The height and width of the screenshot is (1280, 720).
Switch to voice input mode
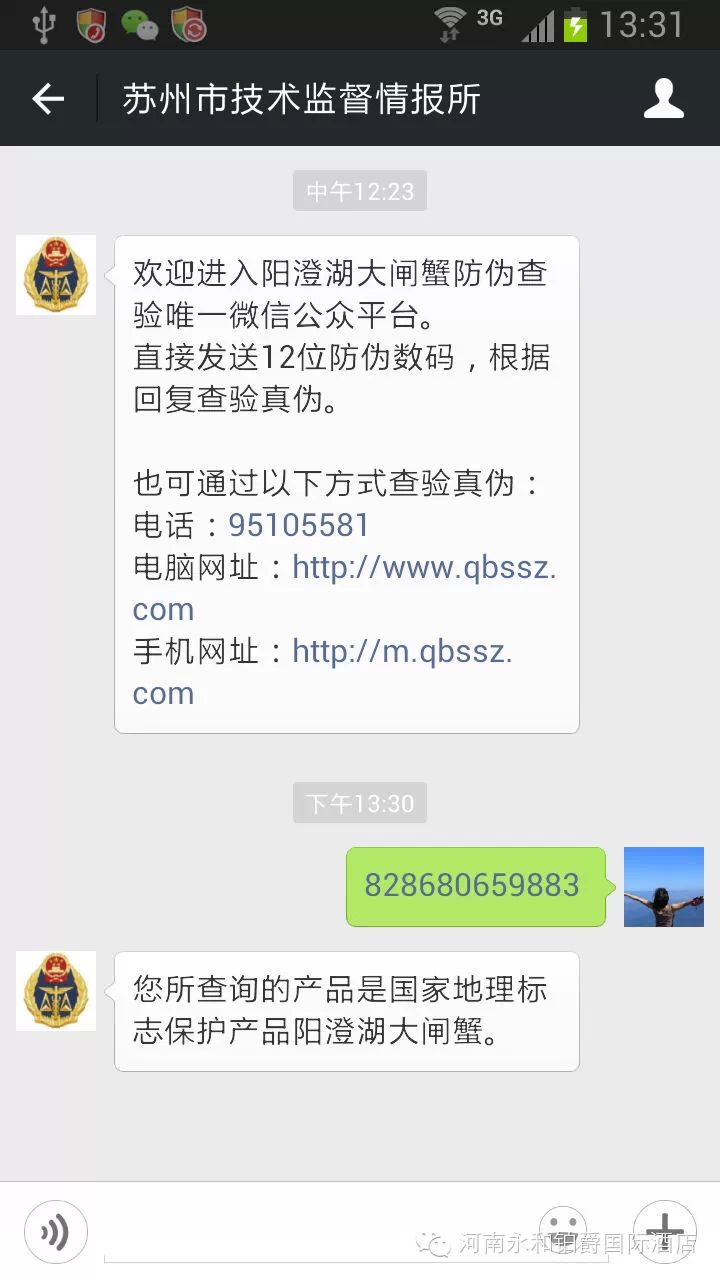coord(56,1232)
